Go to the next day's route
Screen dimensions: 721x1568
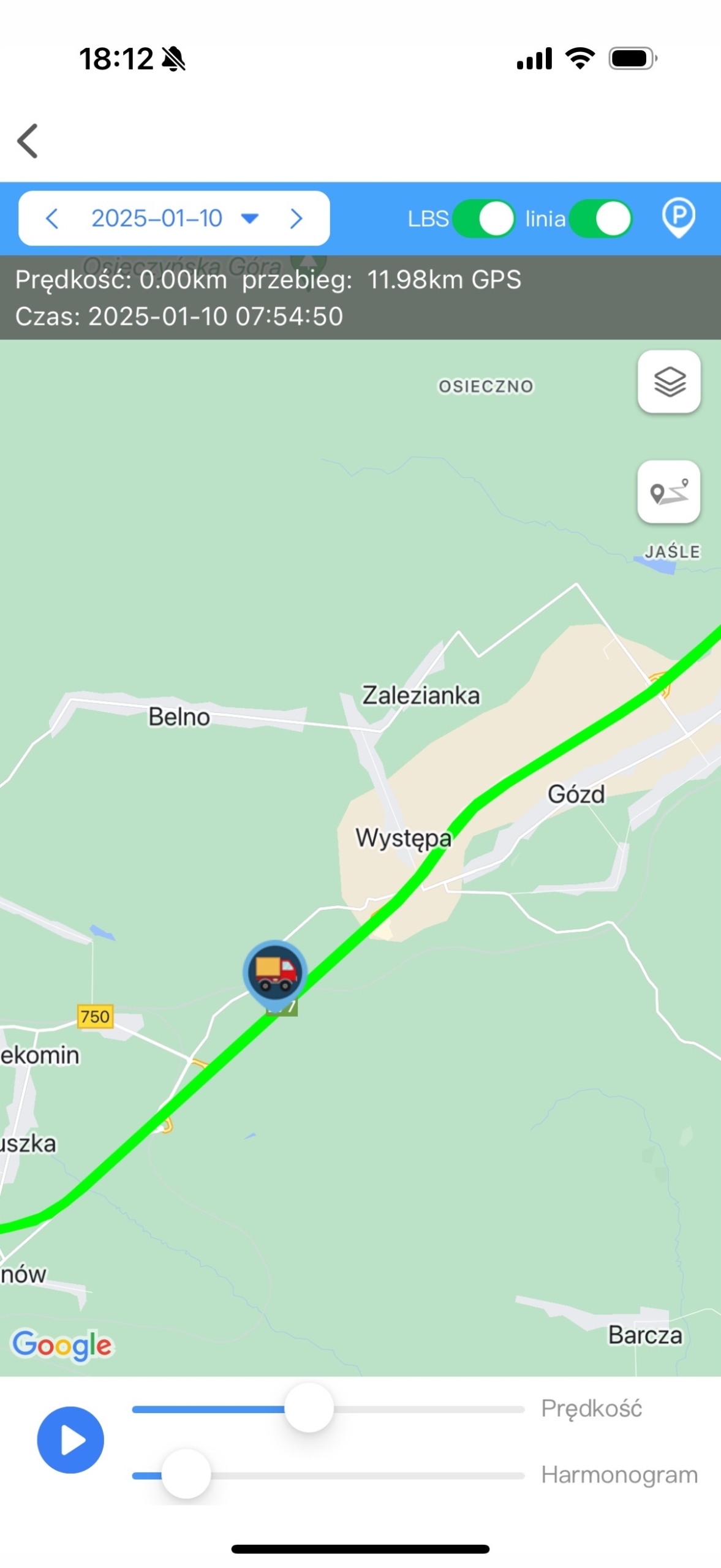point(296,218)
